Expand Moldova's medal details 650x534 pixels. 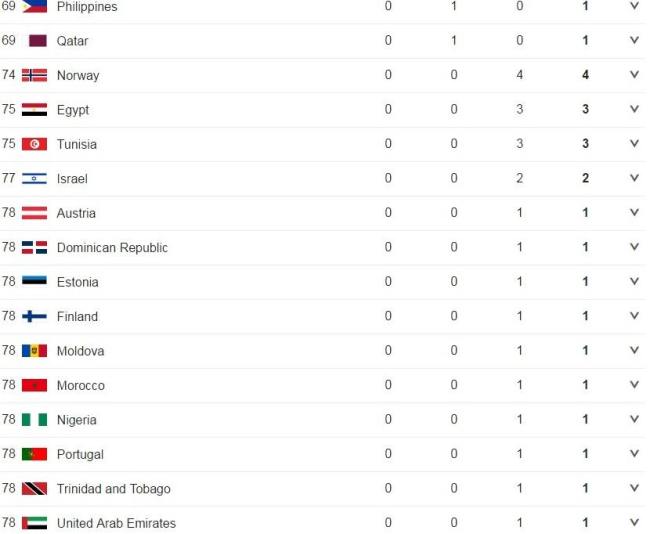pos(634,351)
